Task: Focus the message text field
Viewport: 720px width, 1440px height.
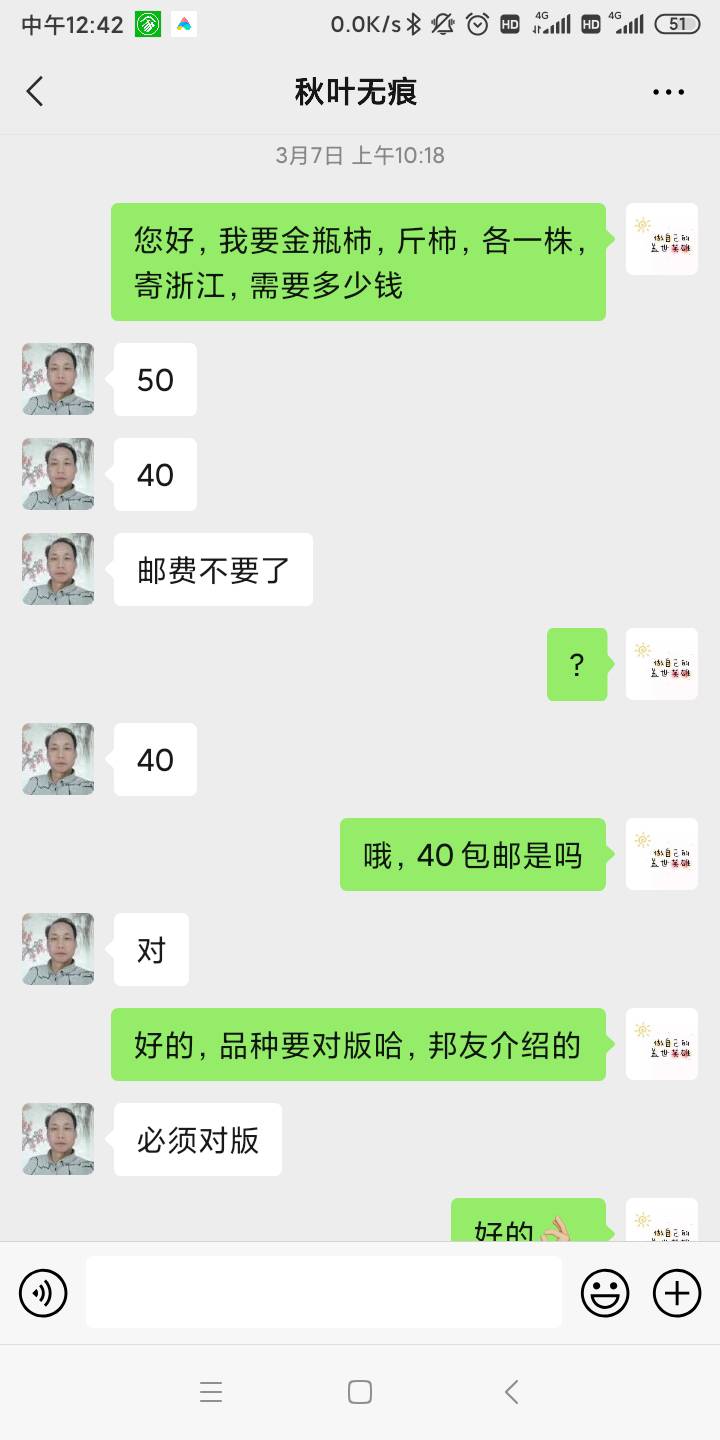Action: pos(324,1292)
